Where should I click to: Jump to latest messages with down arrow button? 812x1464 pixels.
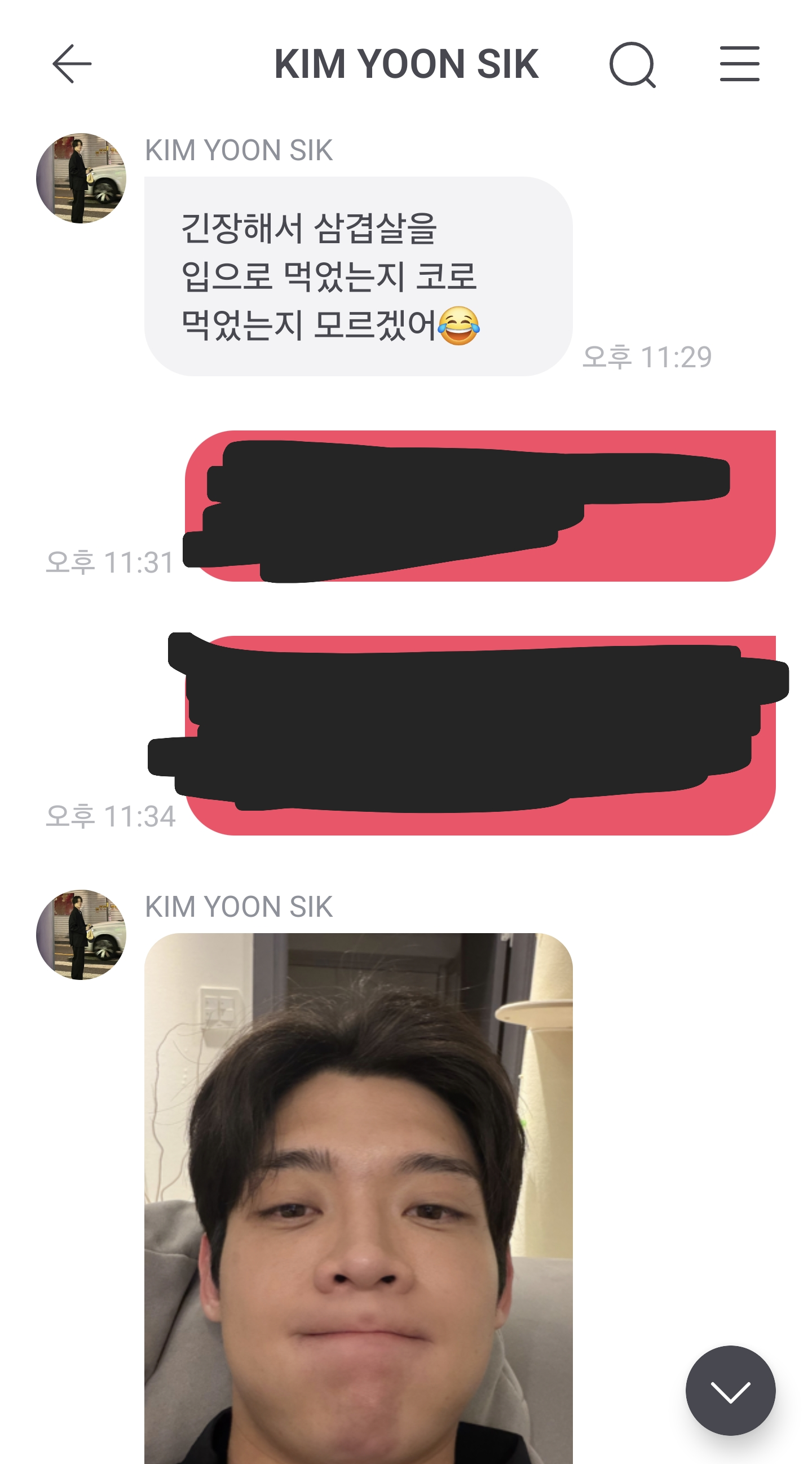click(730, 1391)
